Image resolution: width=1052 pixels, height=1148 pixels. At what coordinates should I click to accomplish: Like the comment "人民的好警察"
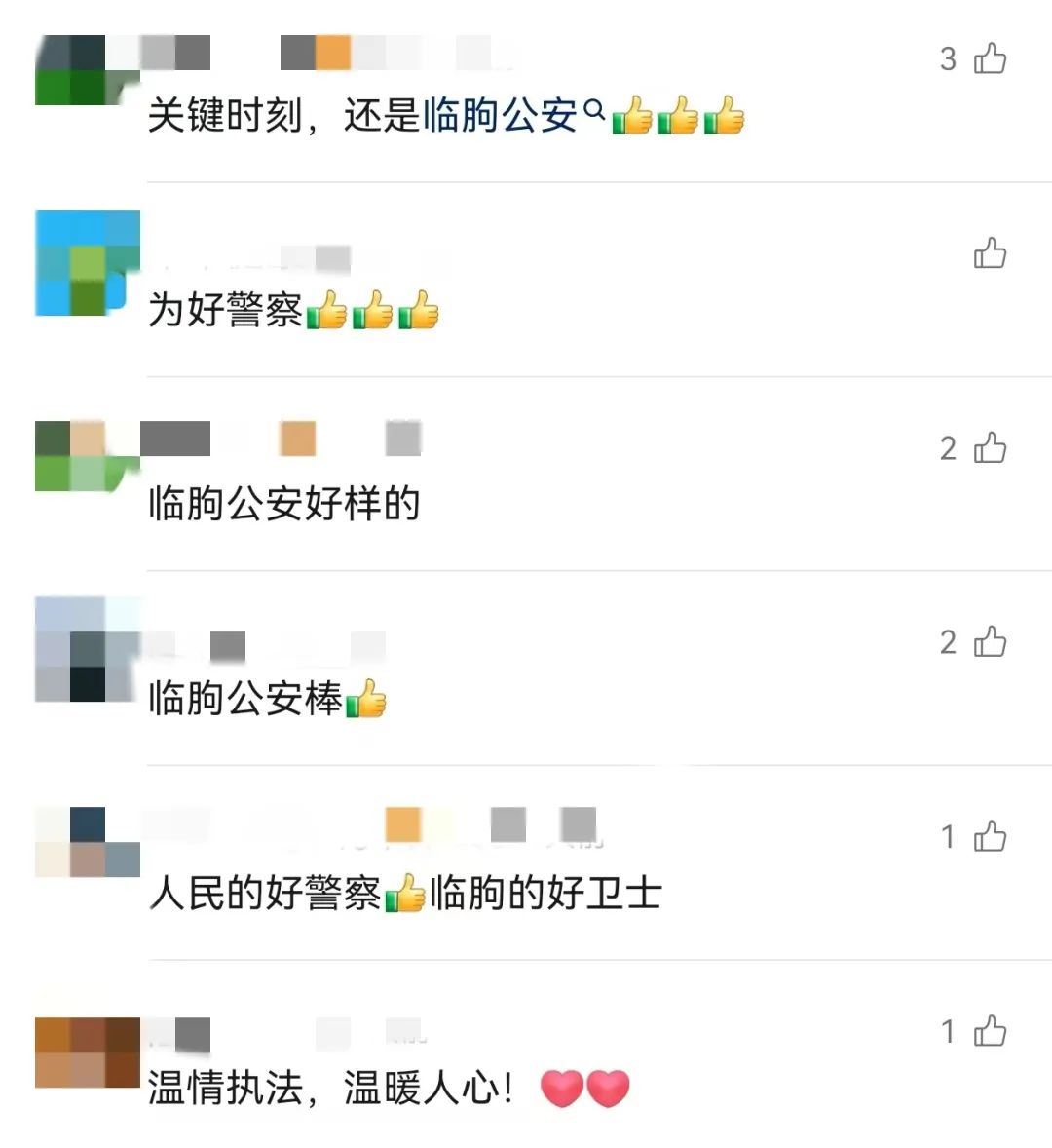[x=990, y=836]
